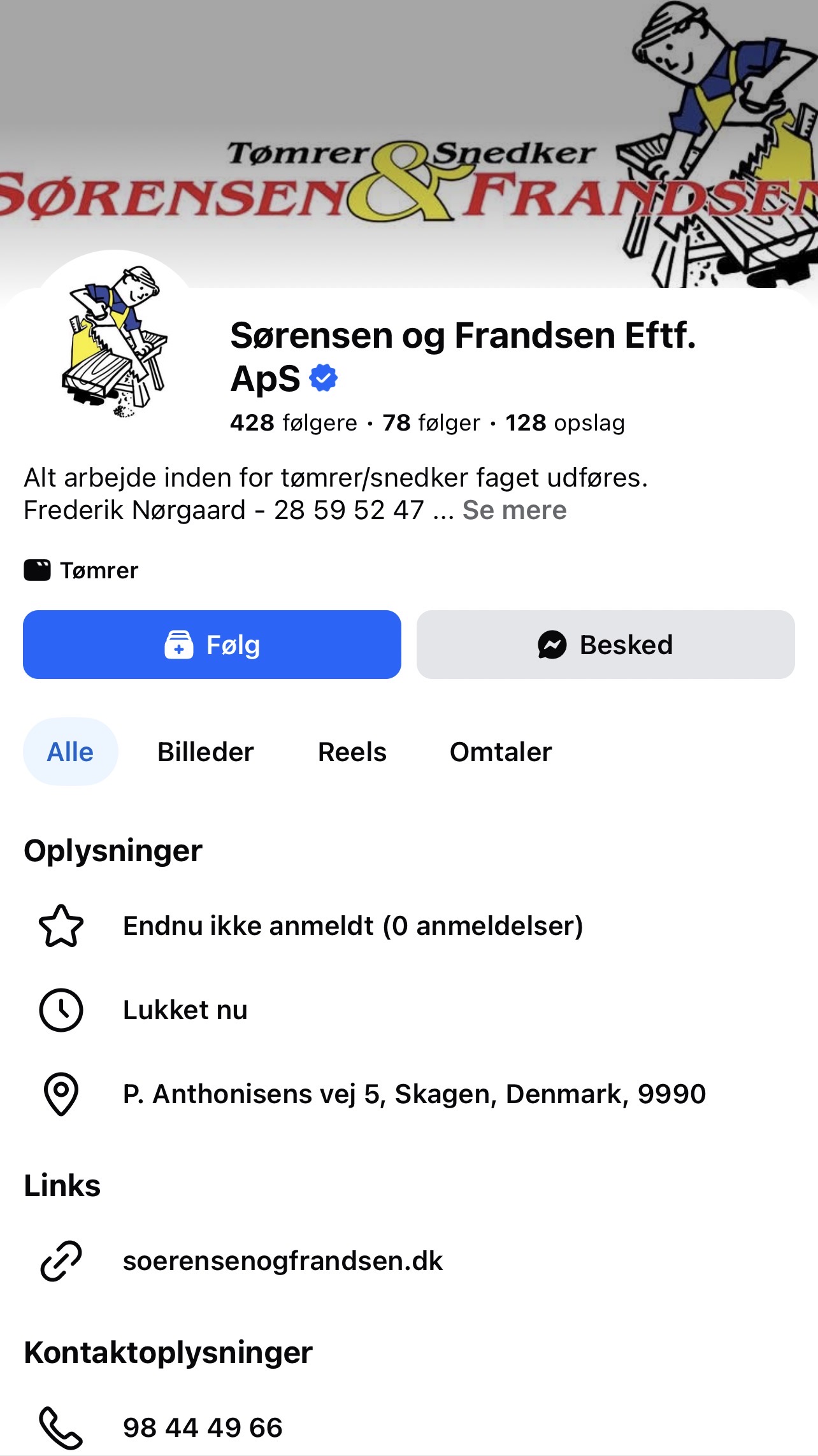The image size is (818, 1456).
Task: Open the address P. Anthonisens vej 5
Action: click(414, 1094)
